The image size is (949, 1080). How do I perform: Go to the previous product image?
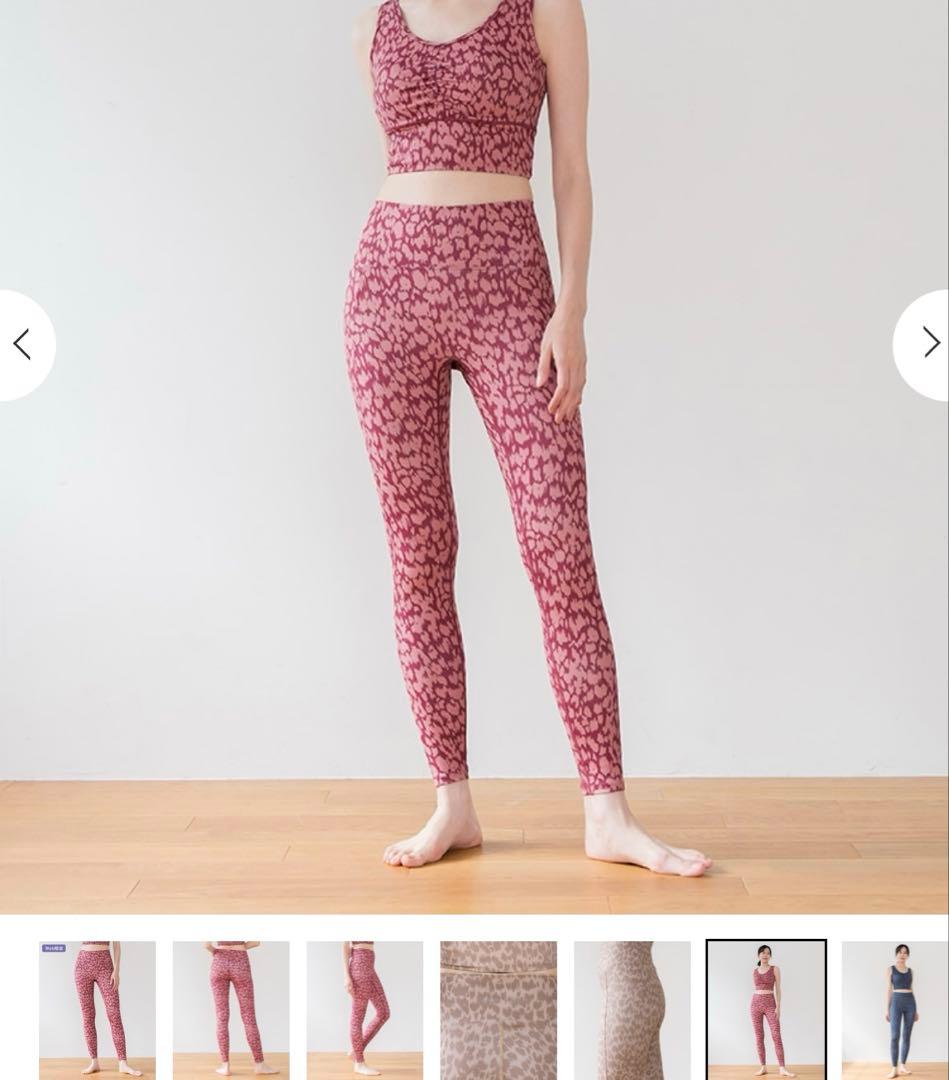tap(24, 345)
